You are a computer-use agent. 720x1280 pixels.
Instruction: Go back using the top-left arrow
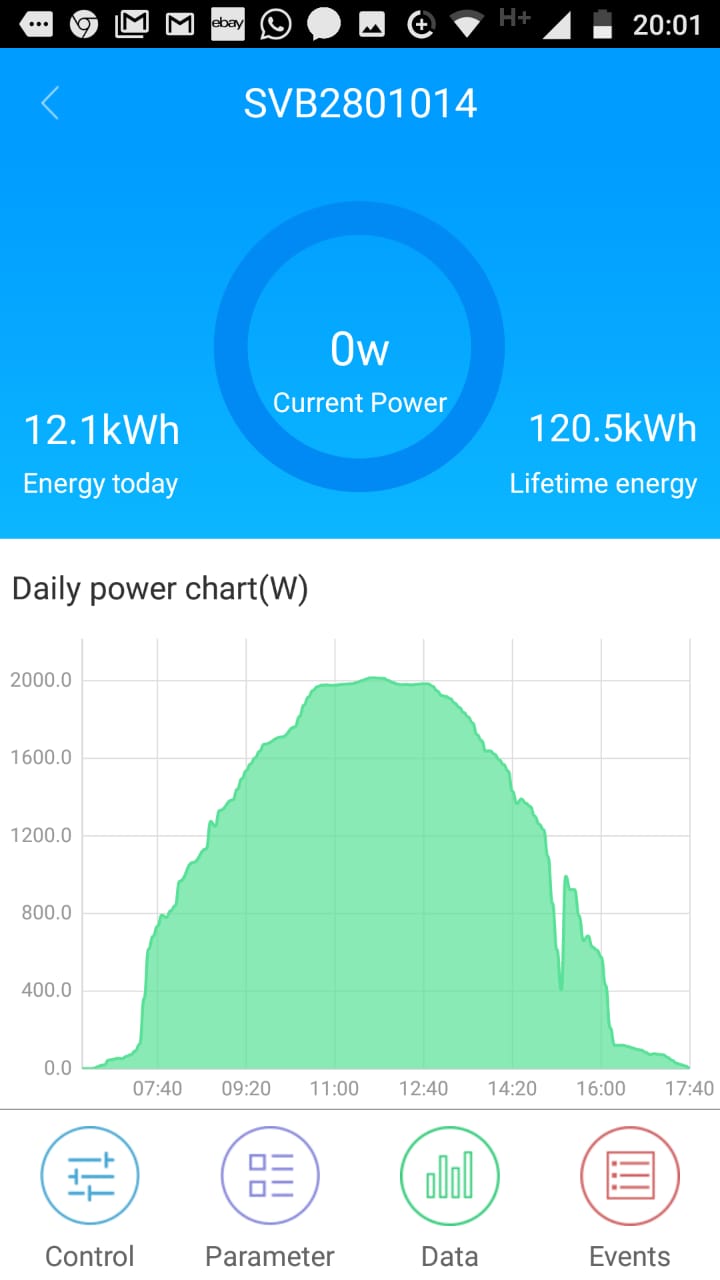point(50,103)
